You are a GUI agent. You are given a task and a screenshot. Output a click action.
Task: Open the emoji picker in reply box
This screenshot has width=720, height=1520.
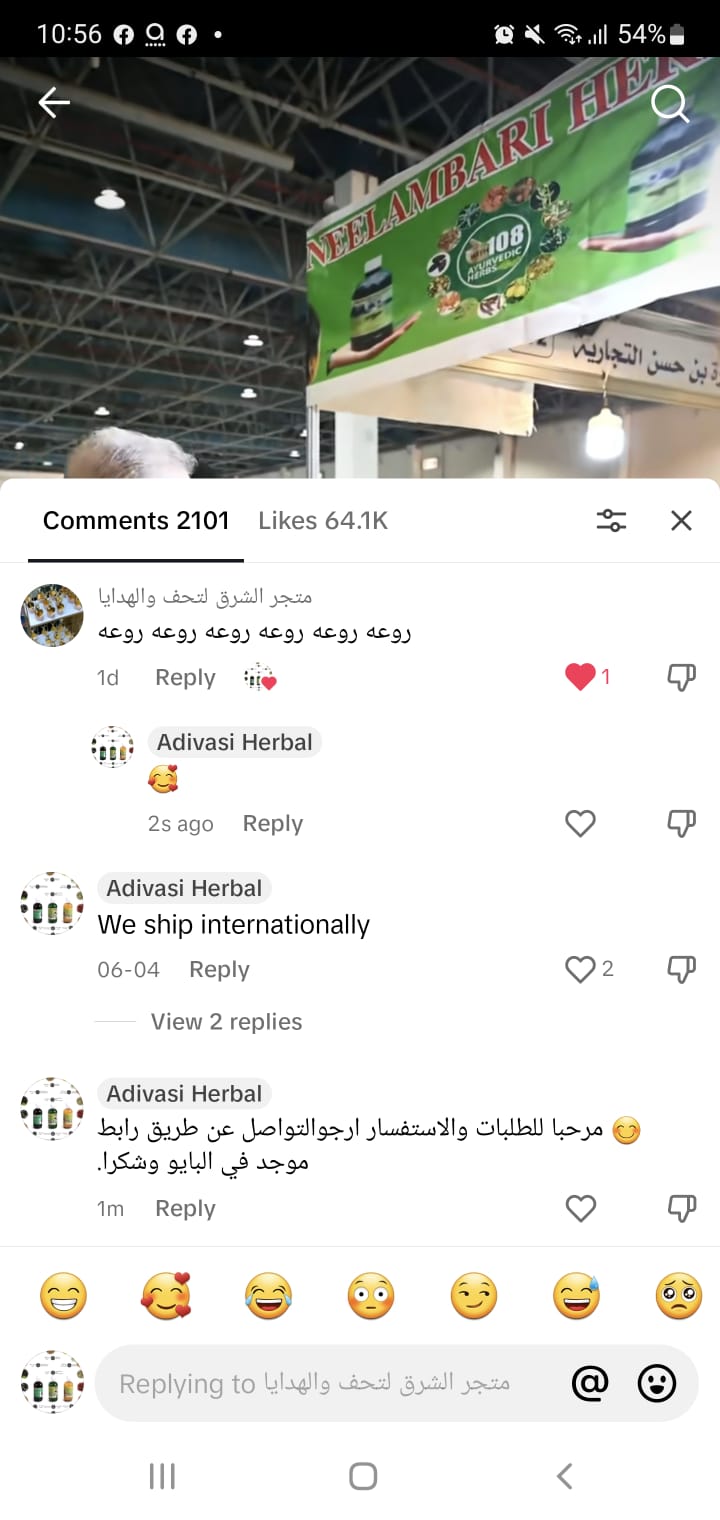(657, 1384)
